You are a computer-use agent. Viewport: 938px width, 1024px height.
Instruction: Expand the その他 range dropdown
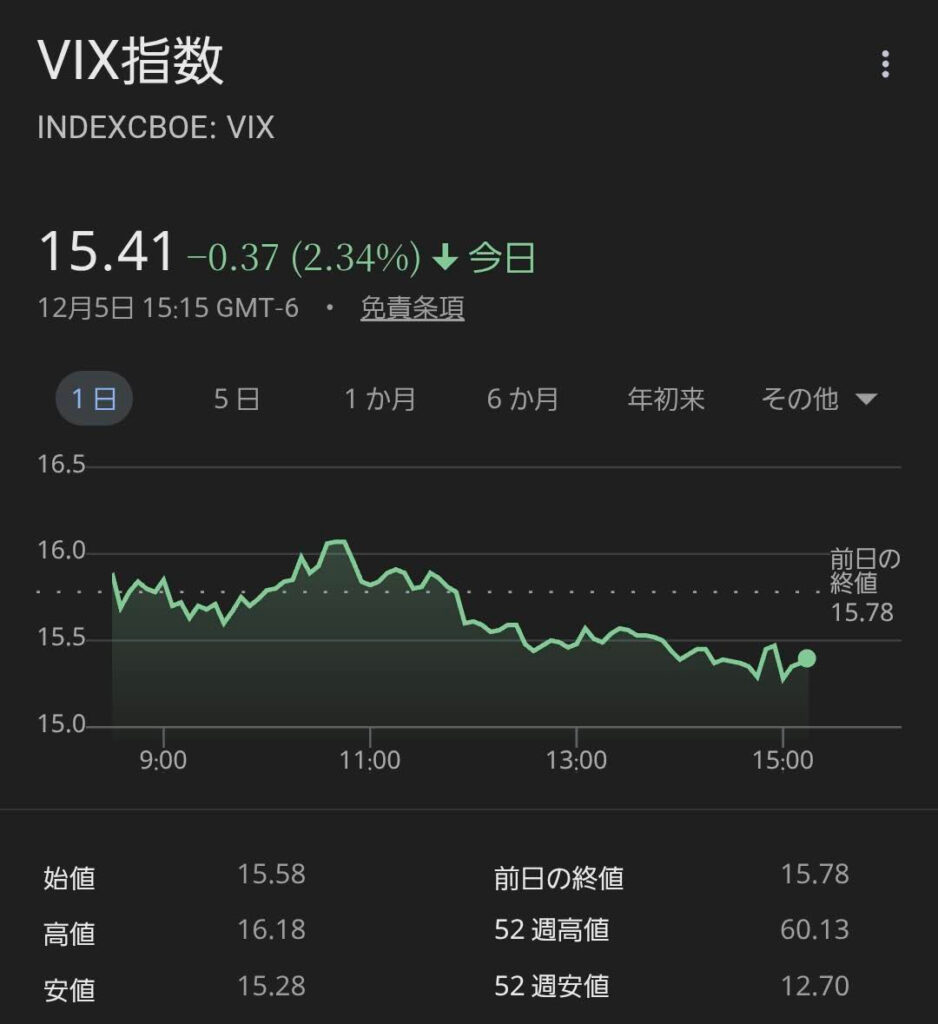(x=818, y=400)
